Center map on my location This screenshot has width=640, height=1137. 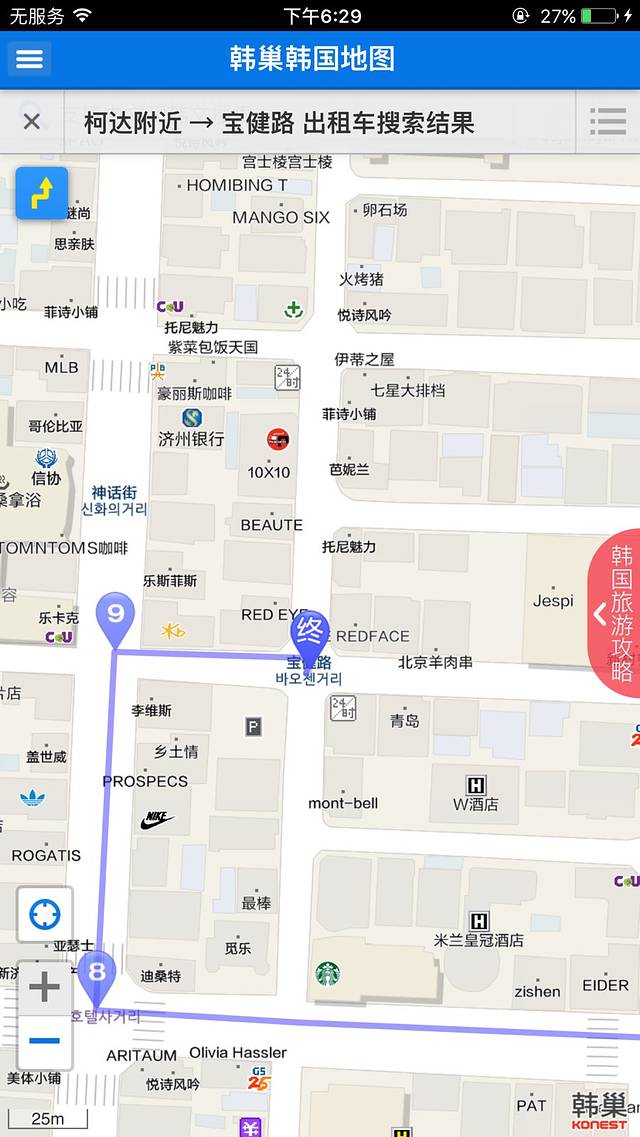(x=45, y=914)
